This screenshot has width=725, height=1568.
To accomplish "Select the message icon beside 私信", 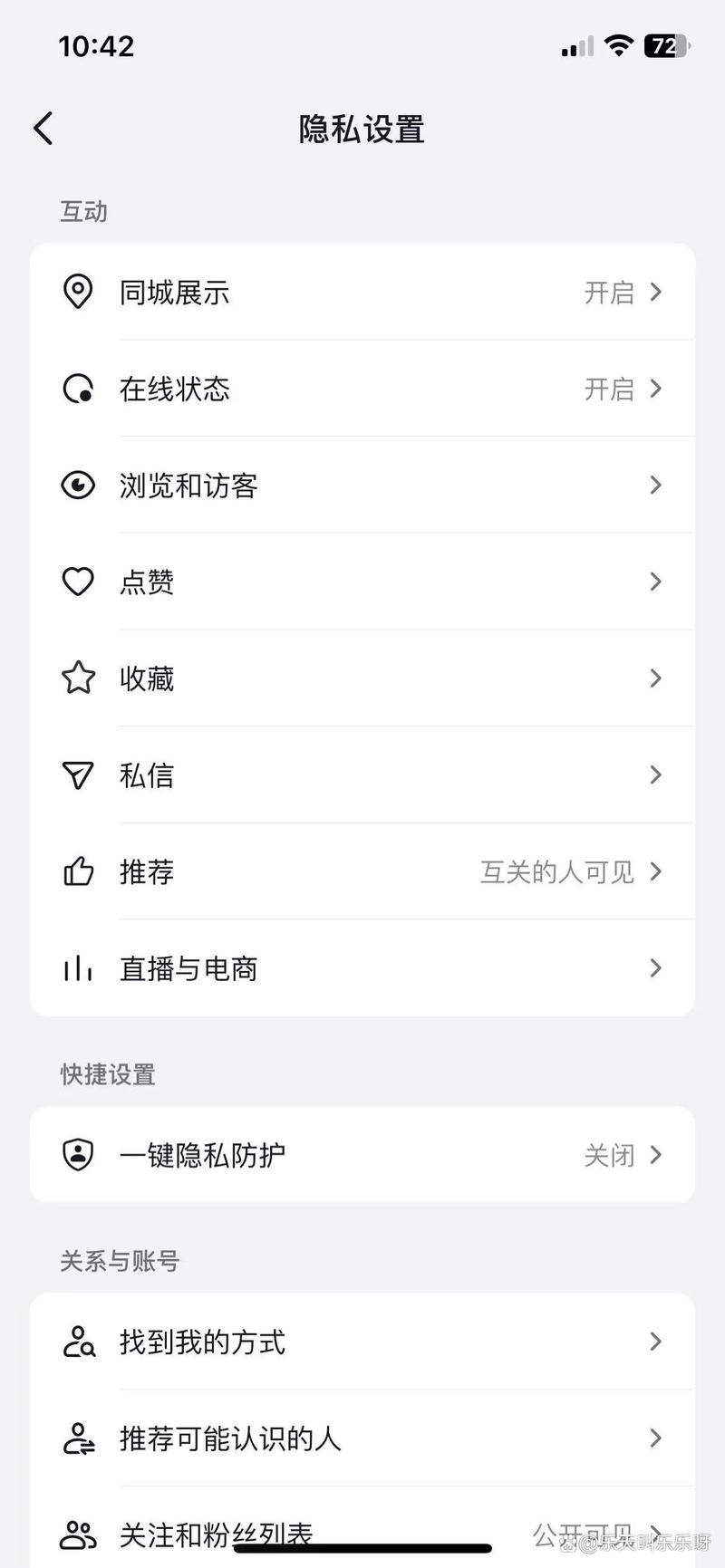I will pos(78,775).
